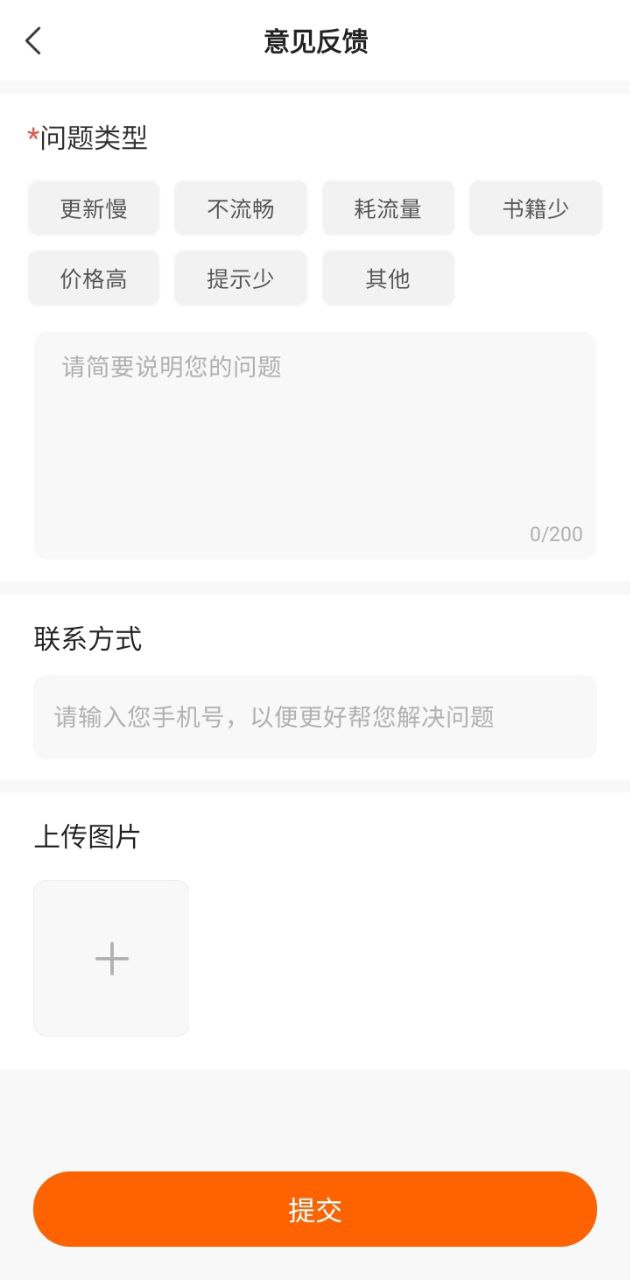Viewport: 630px width, 1280px height.
Task: Select 其他 problem type
Action: point(388,279)
